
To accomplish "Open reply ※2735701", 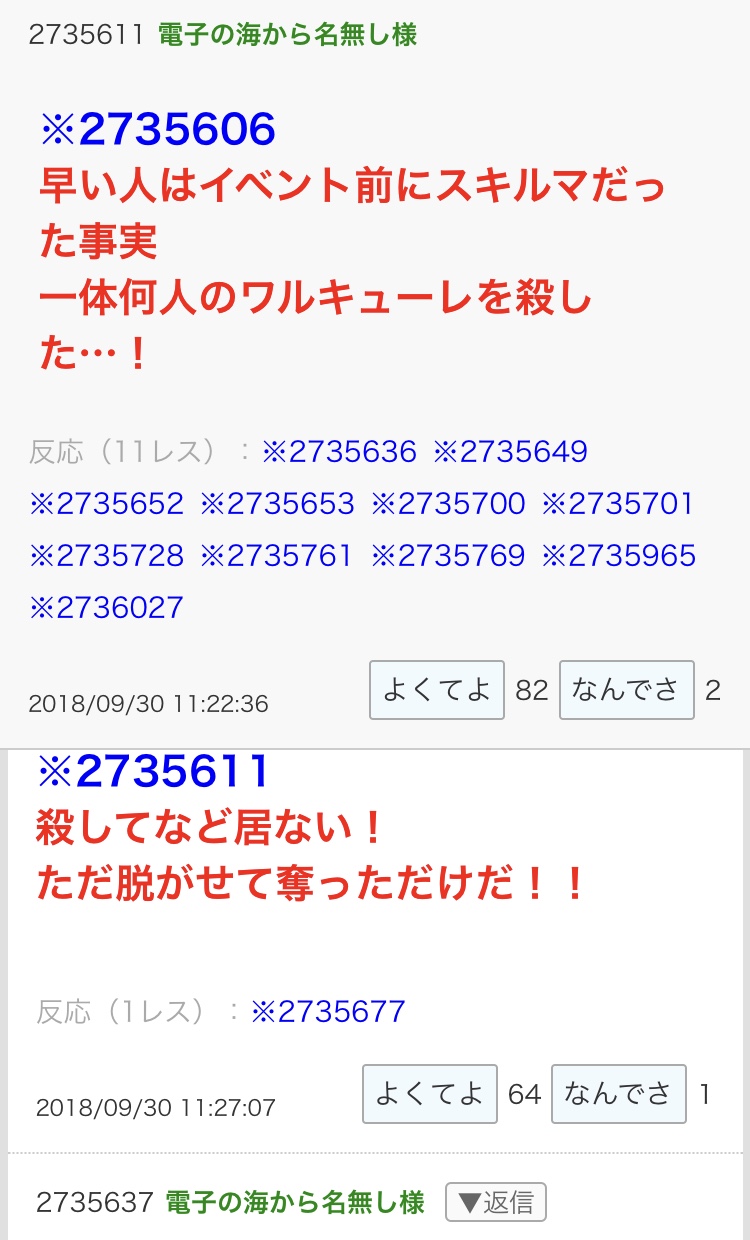I will coord(618,503).
